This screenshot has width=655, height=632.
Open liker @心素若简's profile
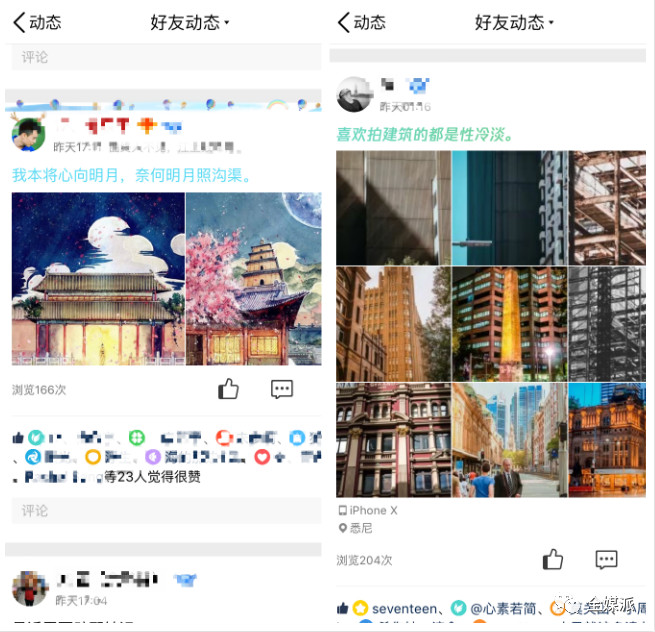pos(500,607)
